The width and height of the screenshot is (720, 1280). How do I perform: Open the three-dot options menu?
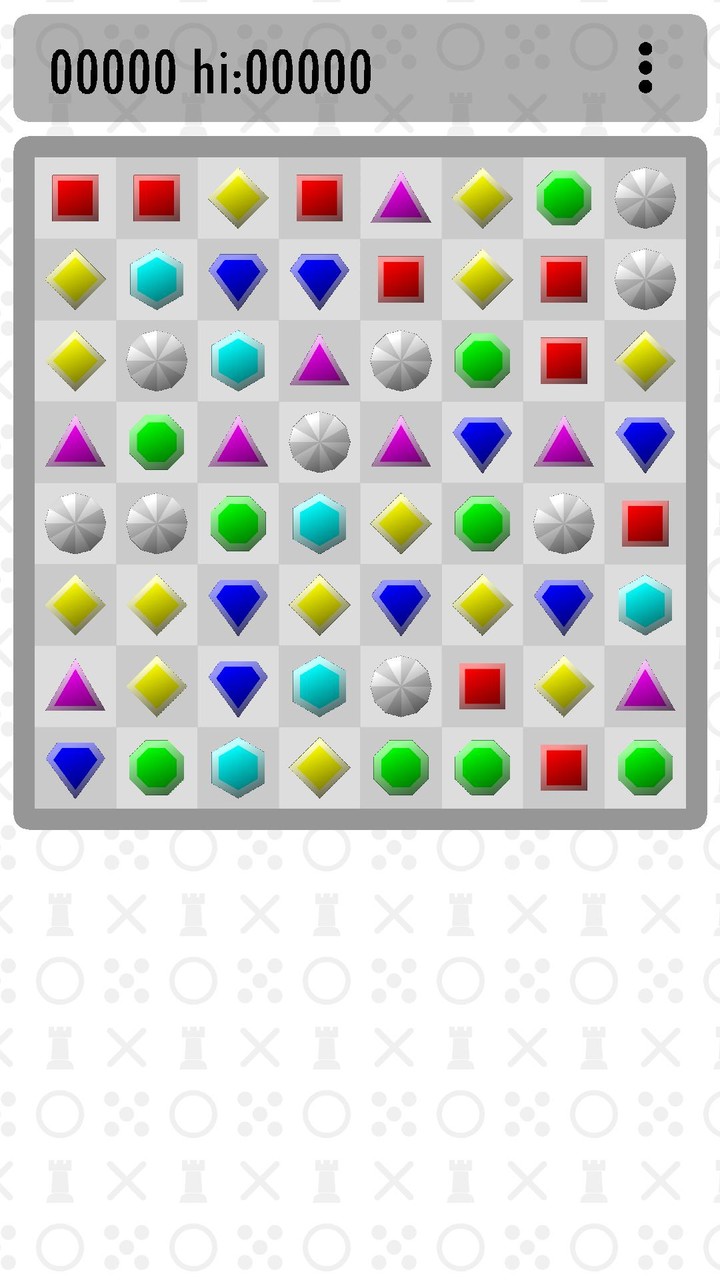click(x=646, y=68)
